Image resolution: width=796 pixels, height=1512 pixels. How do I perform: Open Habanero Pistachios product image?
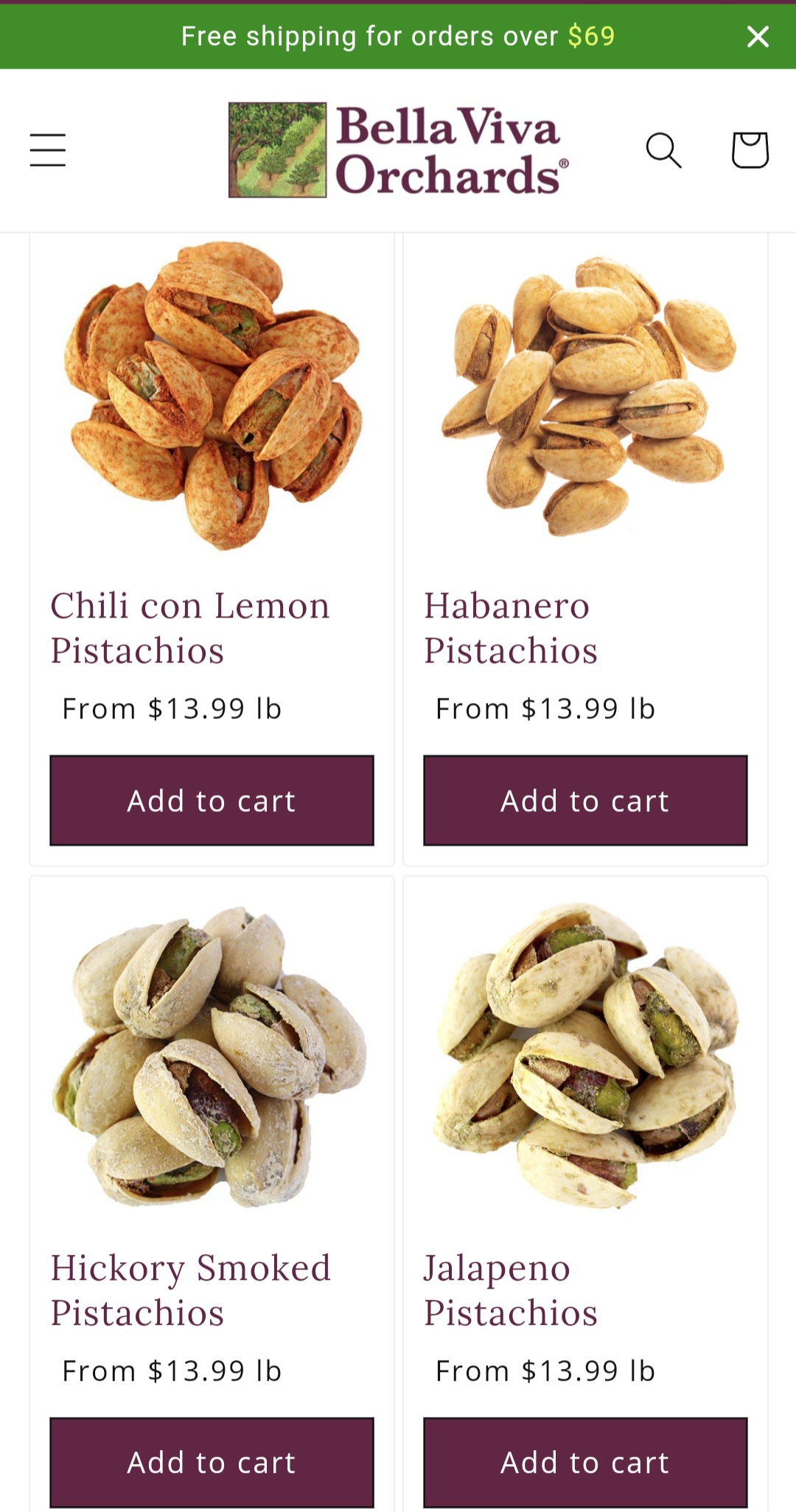tap(585, 396)
